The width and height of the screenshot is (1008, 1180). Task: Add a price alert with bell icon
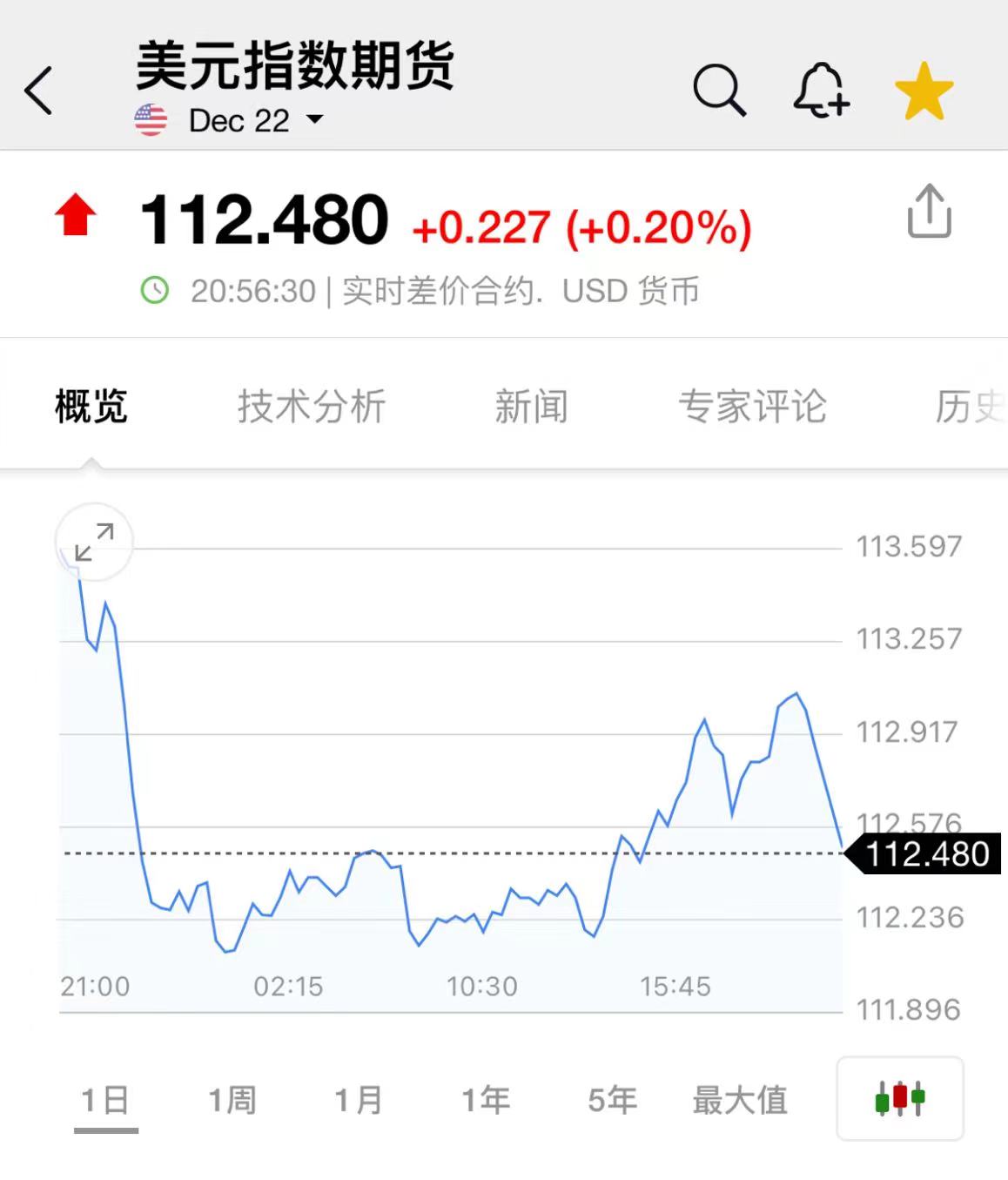coord(820,91)
